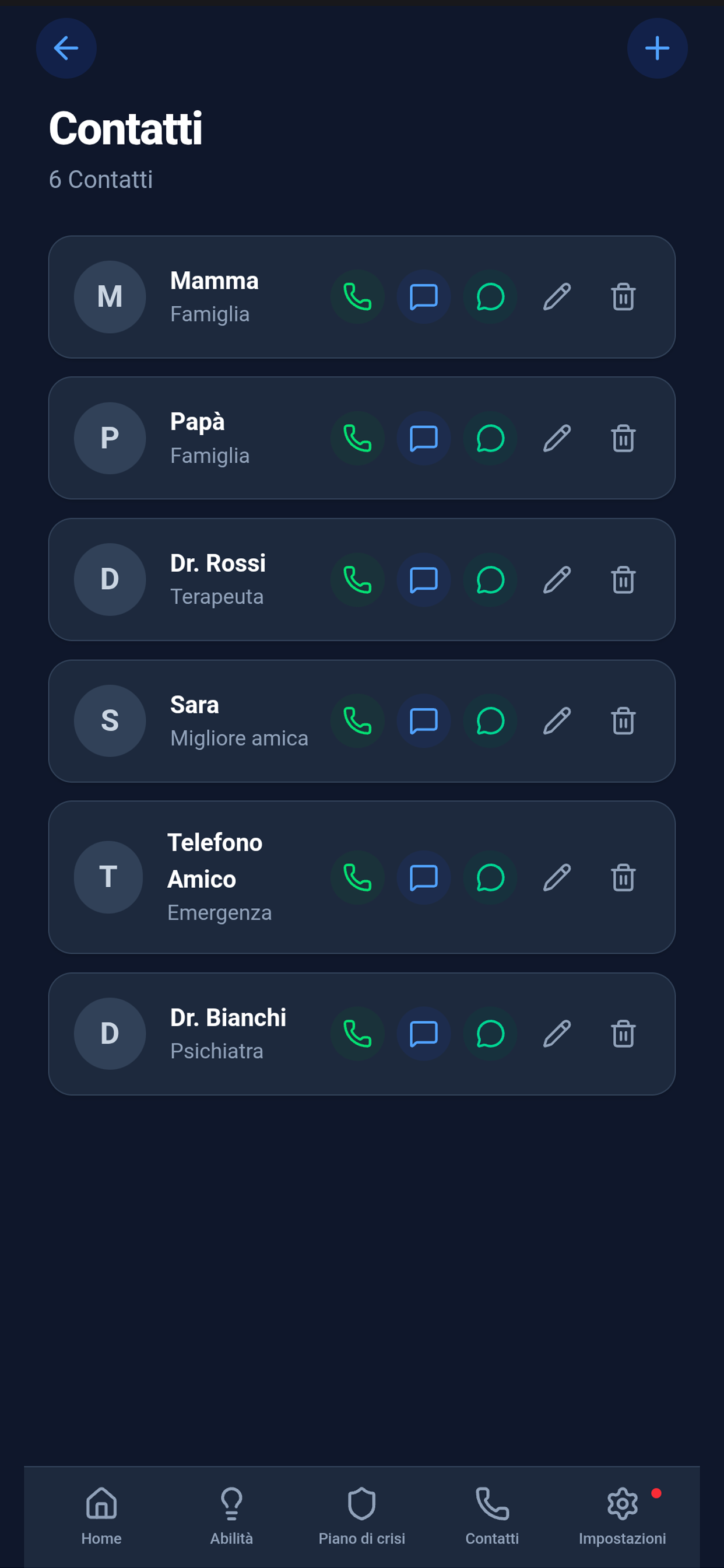Open message composer for Sara

(424, 720)
